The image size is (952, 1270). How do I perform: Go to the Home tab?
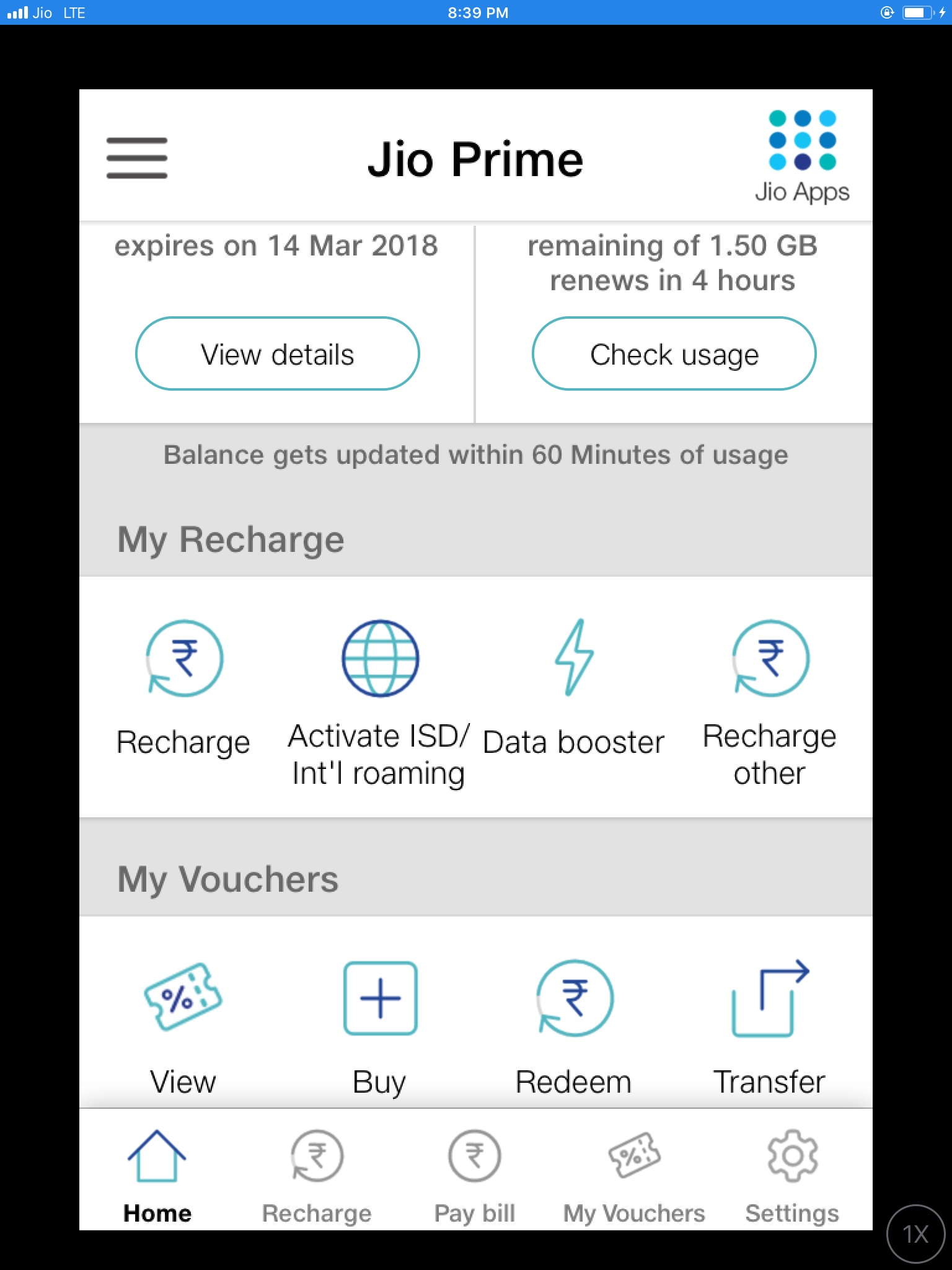157,1176
